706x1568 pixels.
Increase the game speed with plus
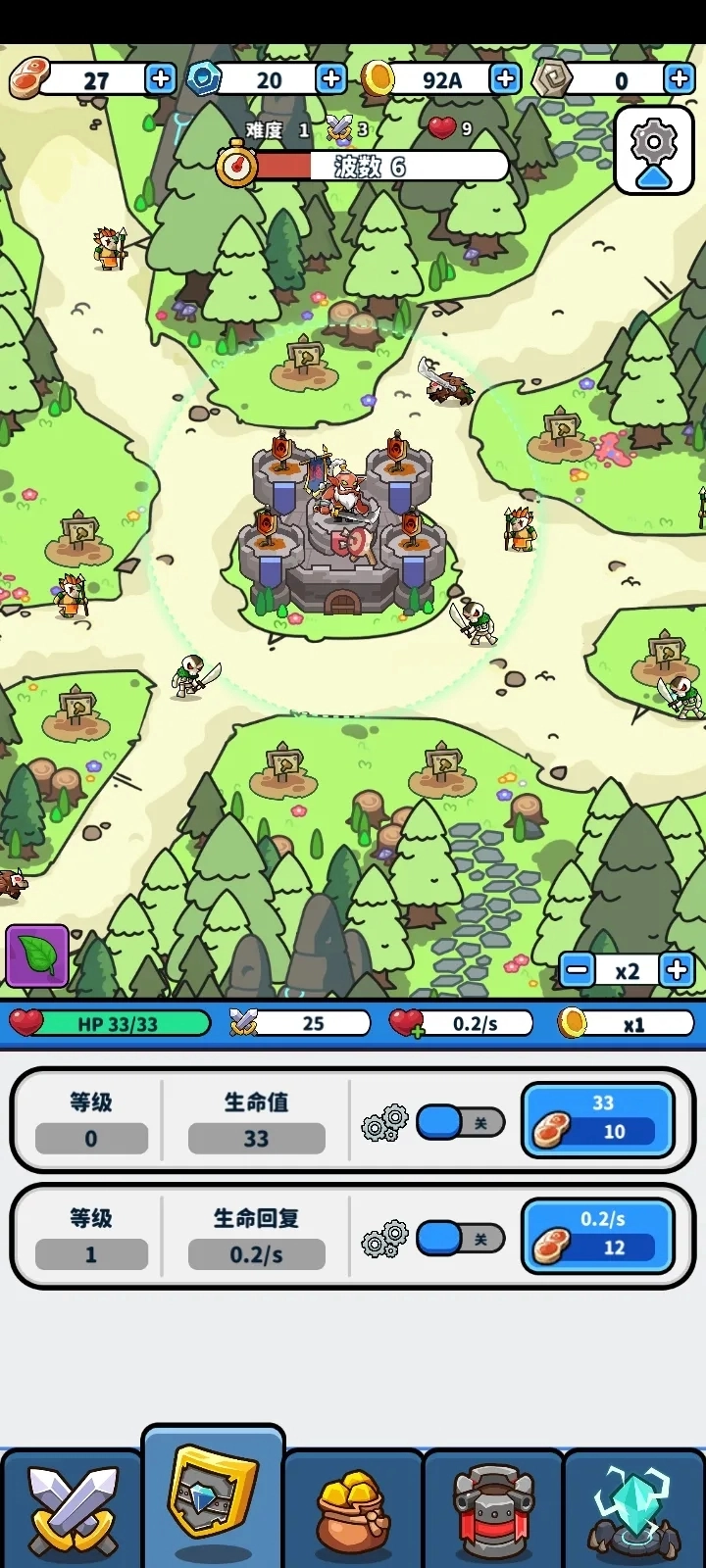pyautogui.click(x=677, y=970)
